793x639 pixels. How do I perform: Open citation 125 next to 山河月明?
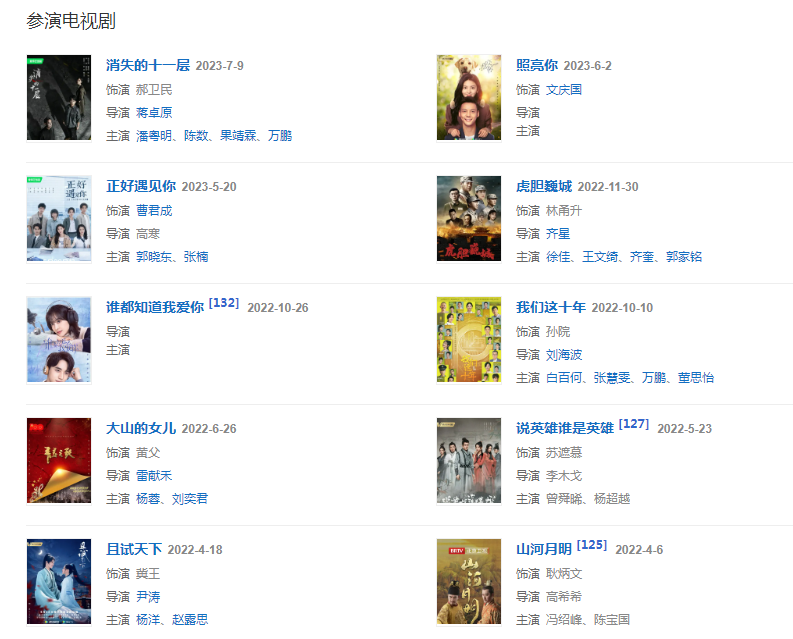click(592, 545)
